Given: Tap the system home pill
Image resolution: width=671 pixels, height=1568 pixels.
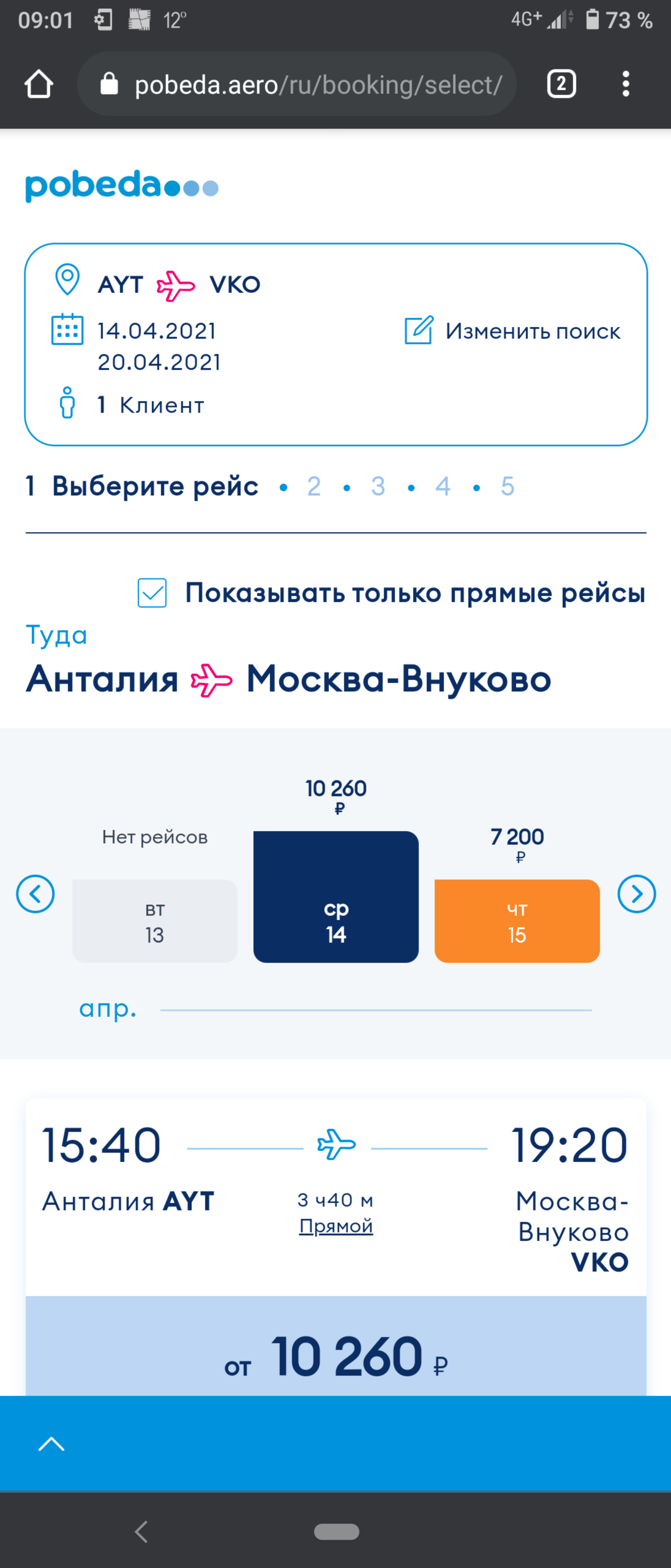Looking at the screenshot, I should [336, 1532].
